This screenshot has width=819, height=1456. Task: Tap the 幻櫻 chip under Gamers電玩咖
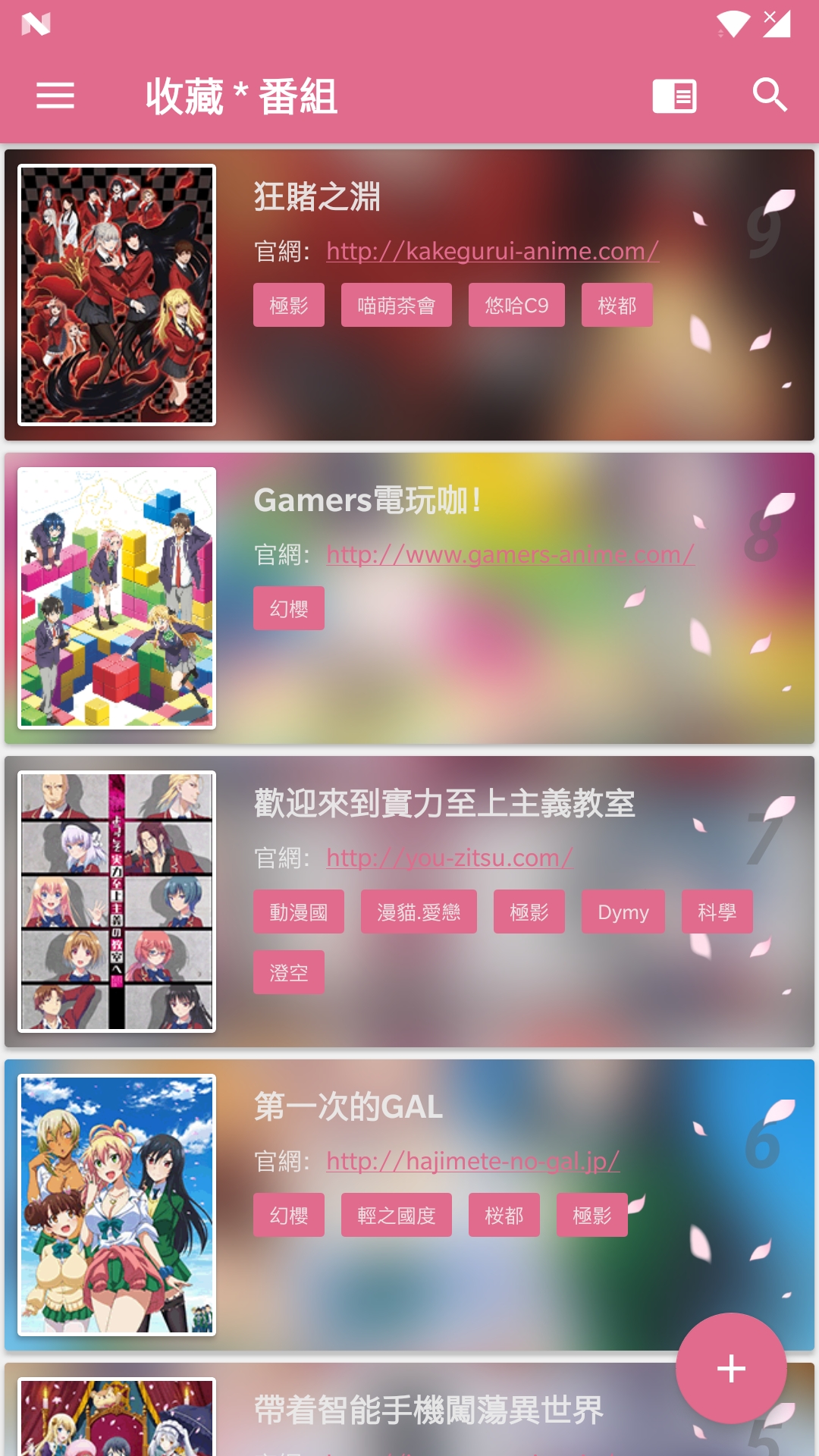point(289,608)
